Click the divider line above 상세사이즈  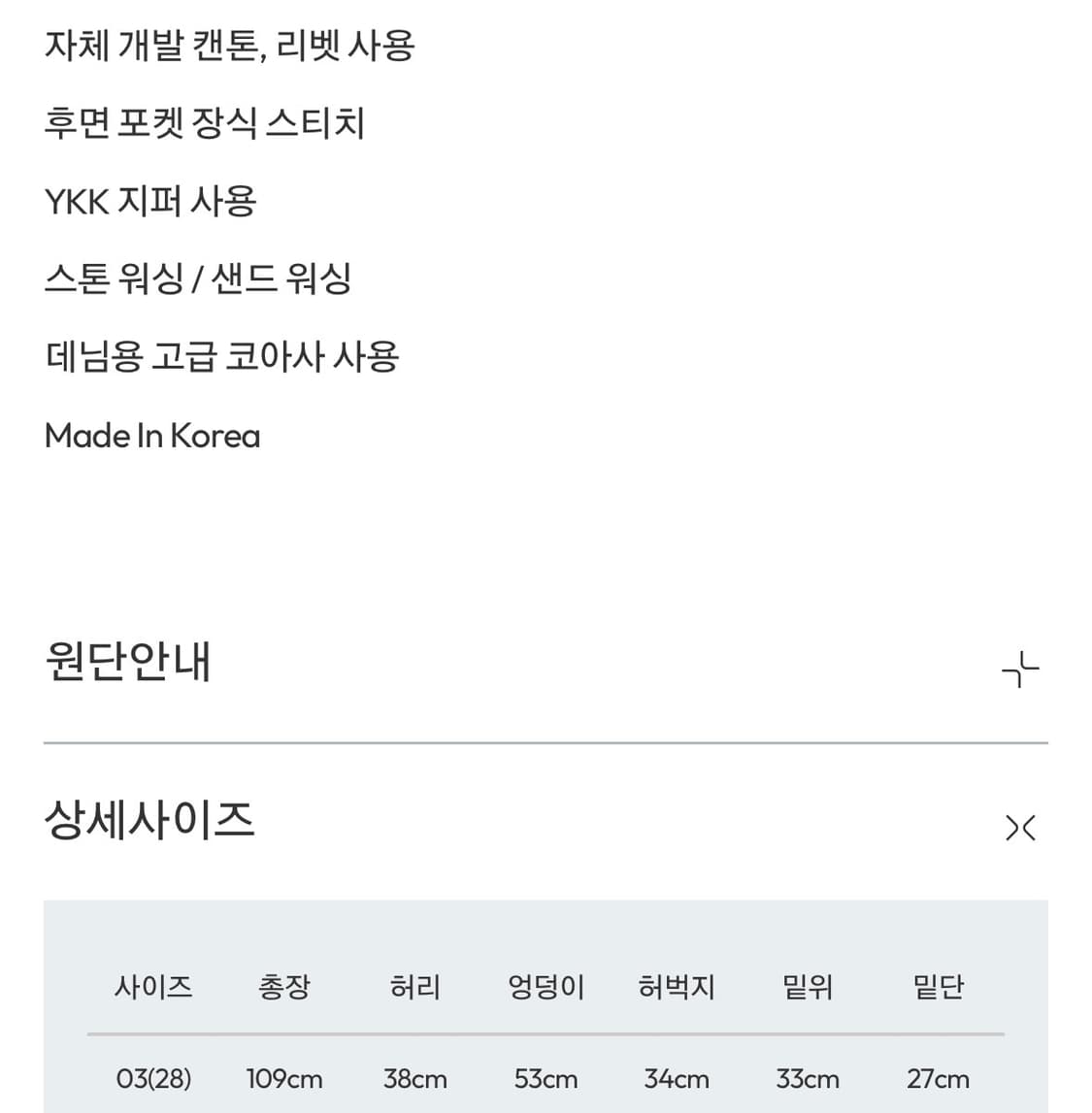(x=546, y=741)
